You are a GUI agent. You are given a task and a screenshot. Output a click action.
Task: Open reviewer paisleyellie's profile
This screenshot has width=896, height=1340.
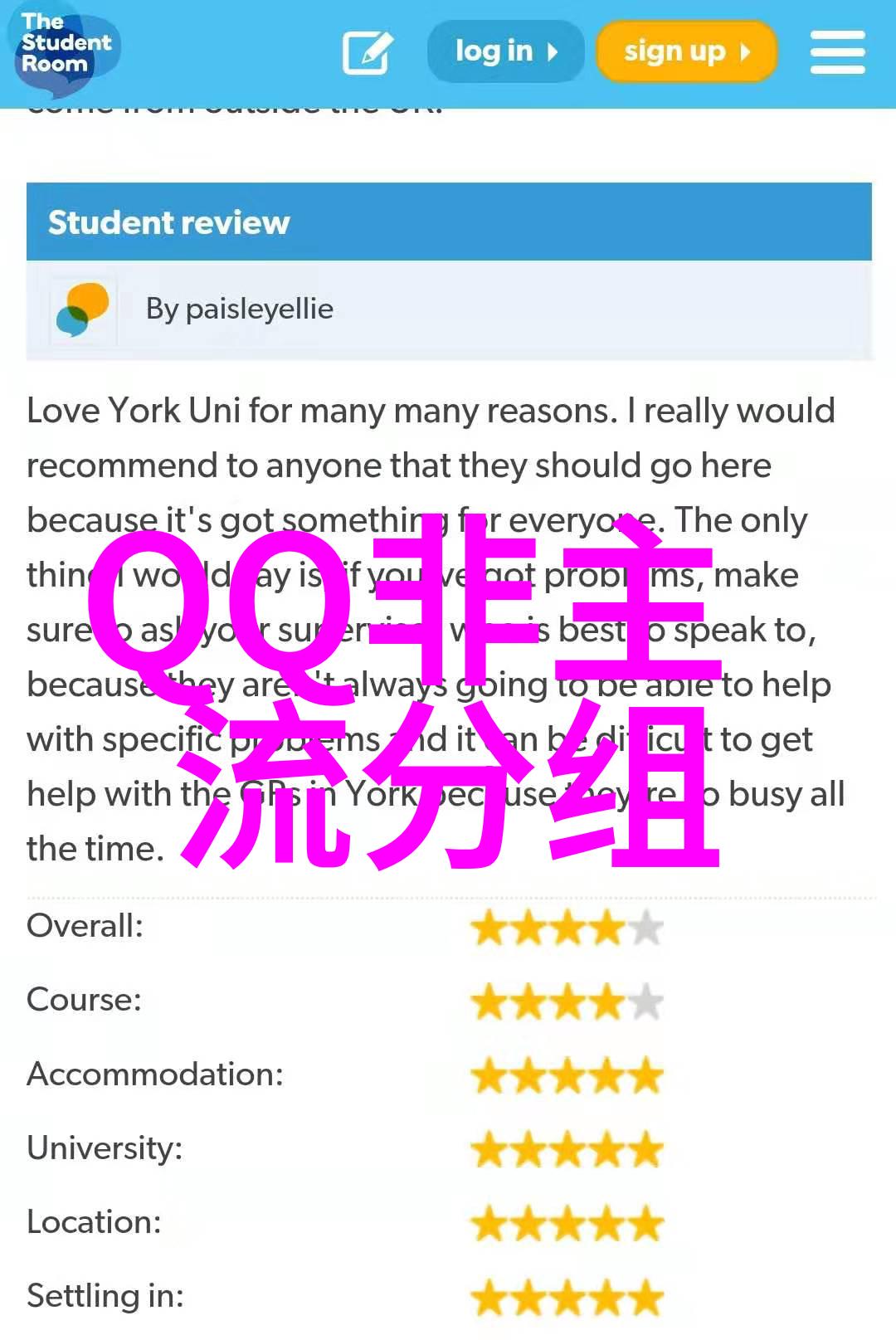pyautogui.click(x=259, y=309)
